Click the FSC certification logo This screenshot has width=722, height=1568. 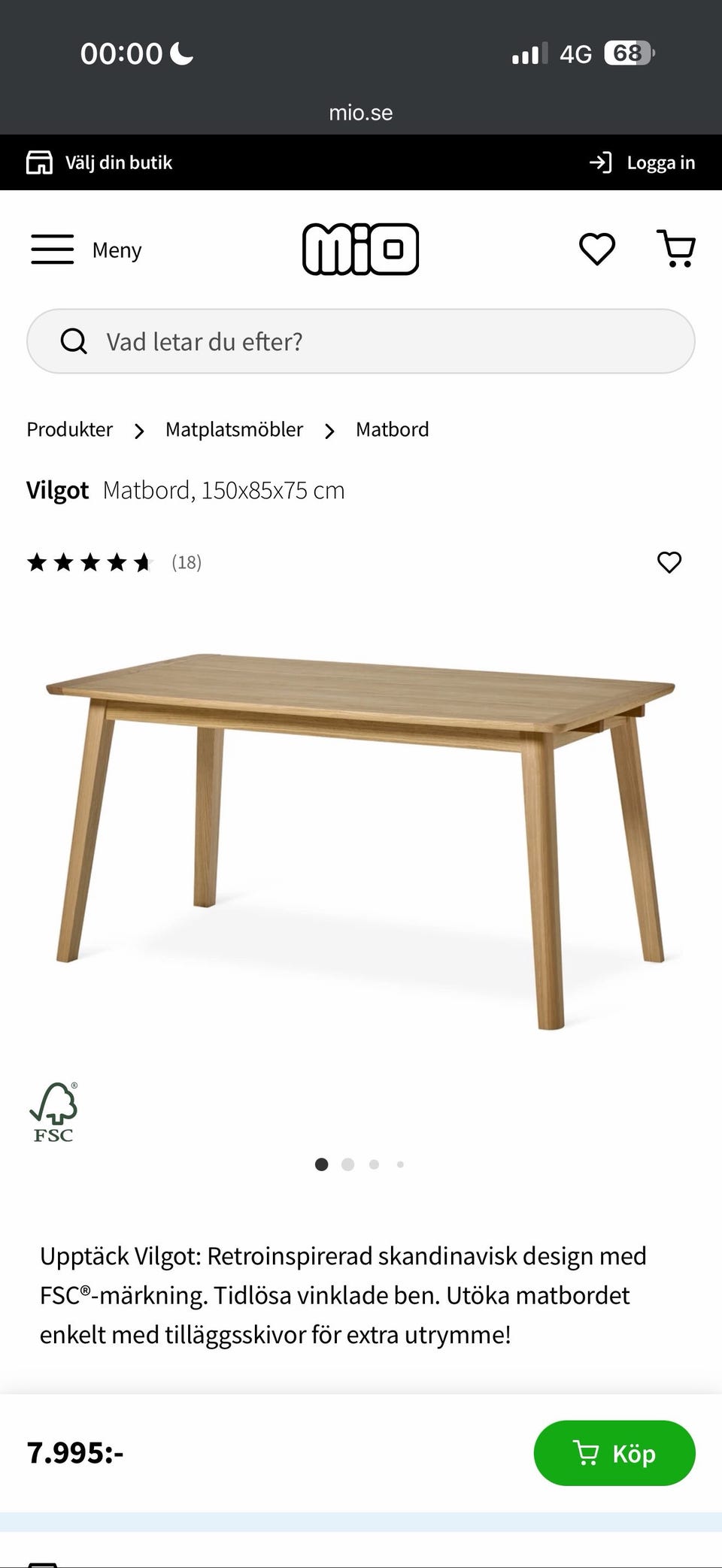coord(54,1112)
